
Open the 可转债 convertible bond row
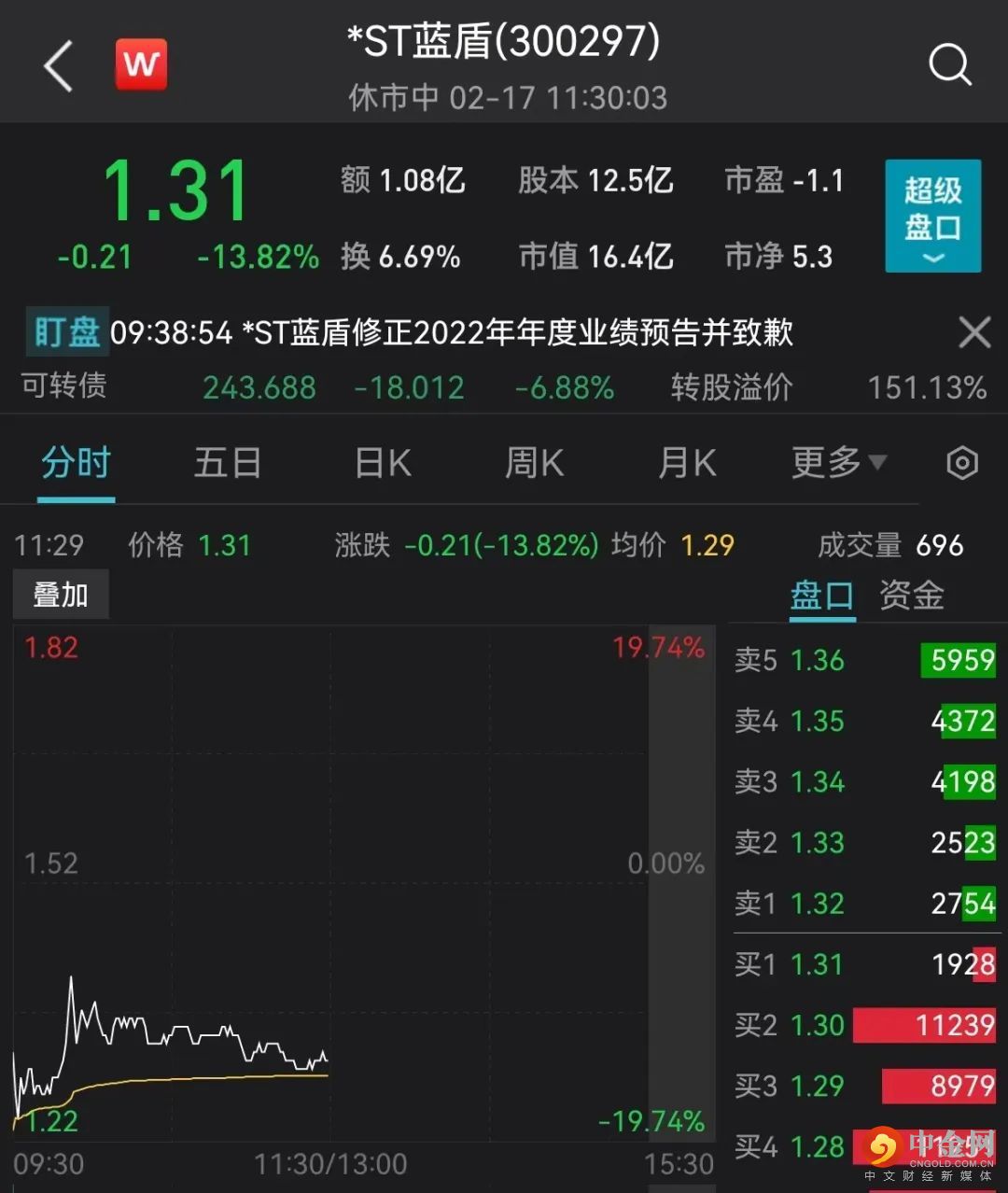point(504,386)
